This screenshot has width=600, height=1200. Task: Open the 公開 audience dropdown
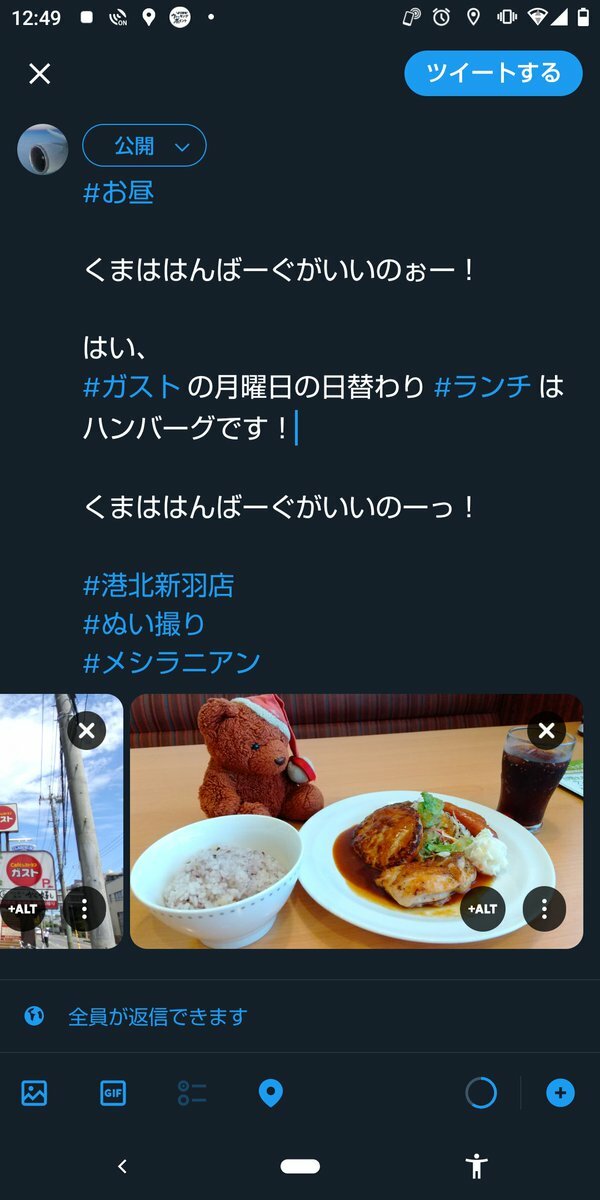144,146
